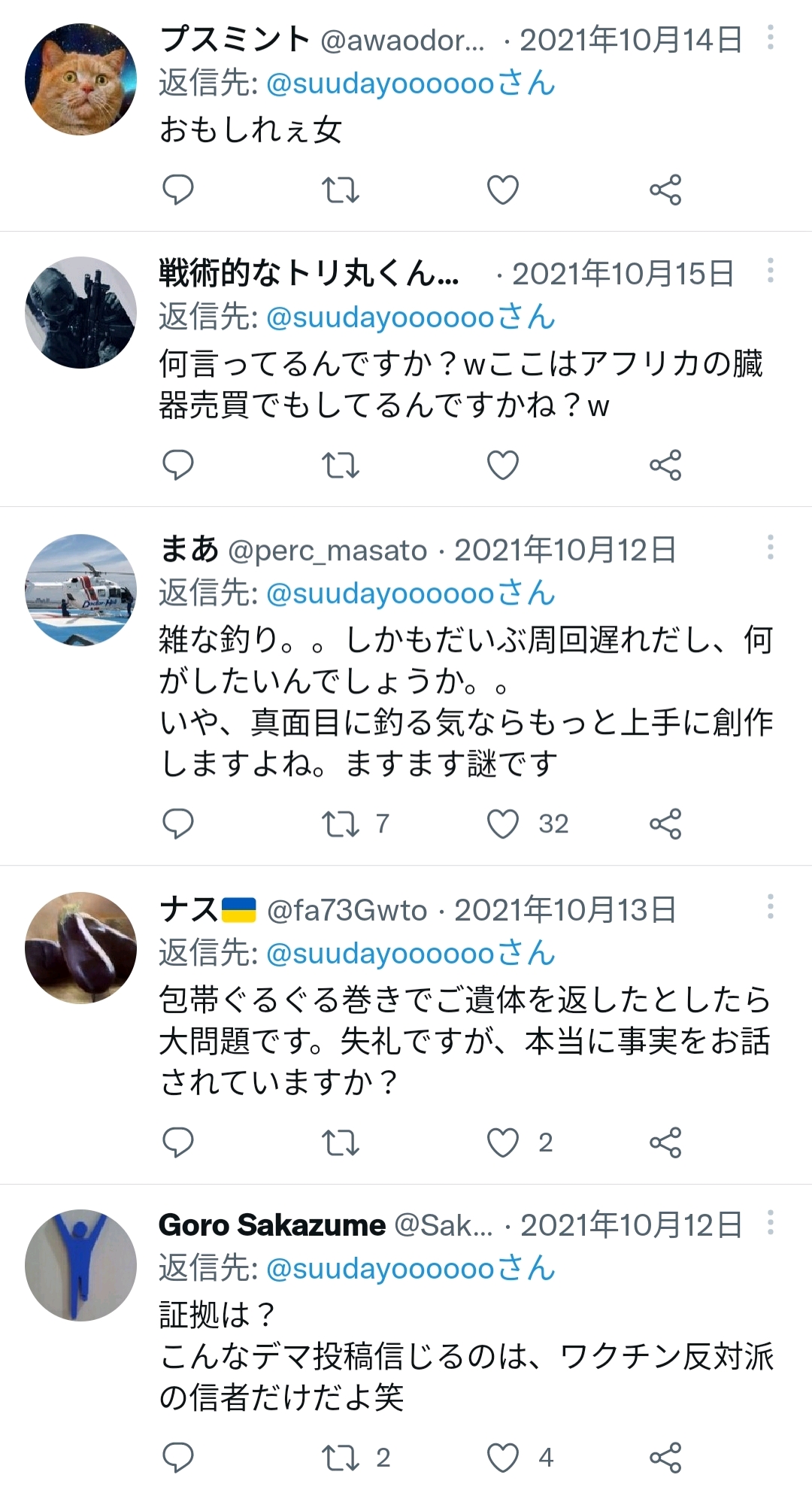The height and width of the screenshot is (1499, 812).
Task: Reply to プスミント's tweet
Action: [x=178, y=190]
